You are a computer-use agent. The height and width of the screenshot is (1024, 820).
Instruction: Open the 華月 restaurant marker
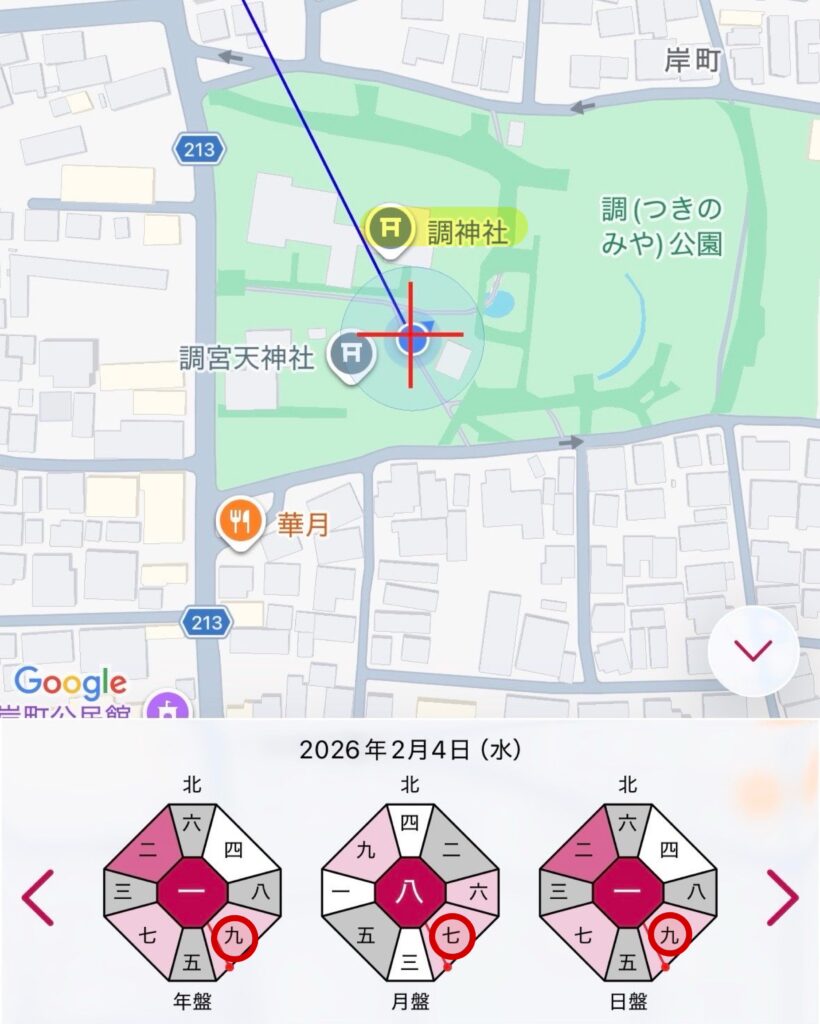pos(239,520)
